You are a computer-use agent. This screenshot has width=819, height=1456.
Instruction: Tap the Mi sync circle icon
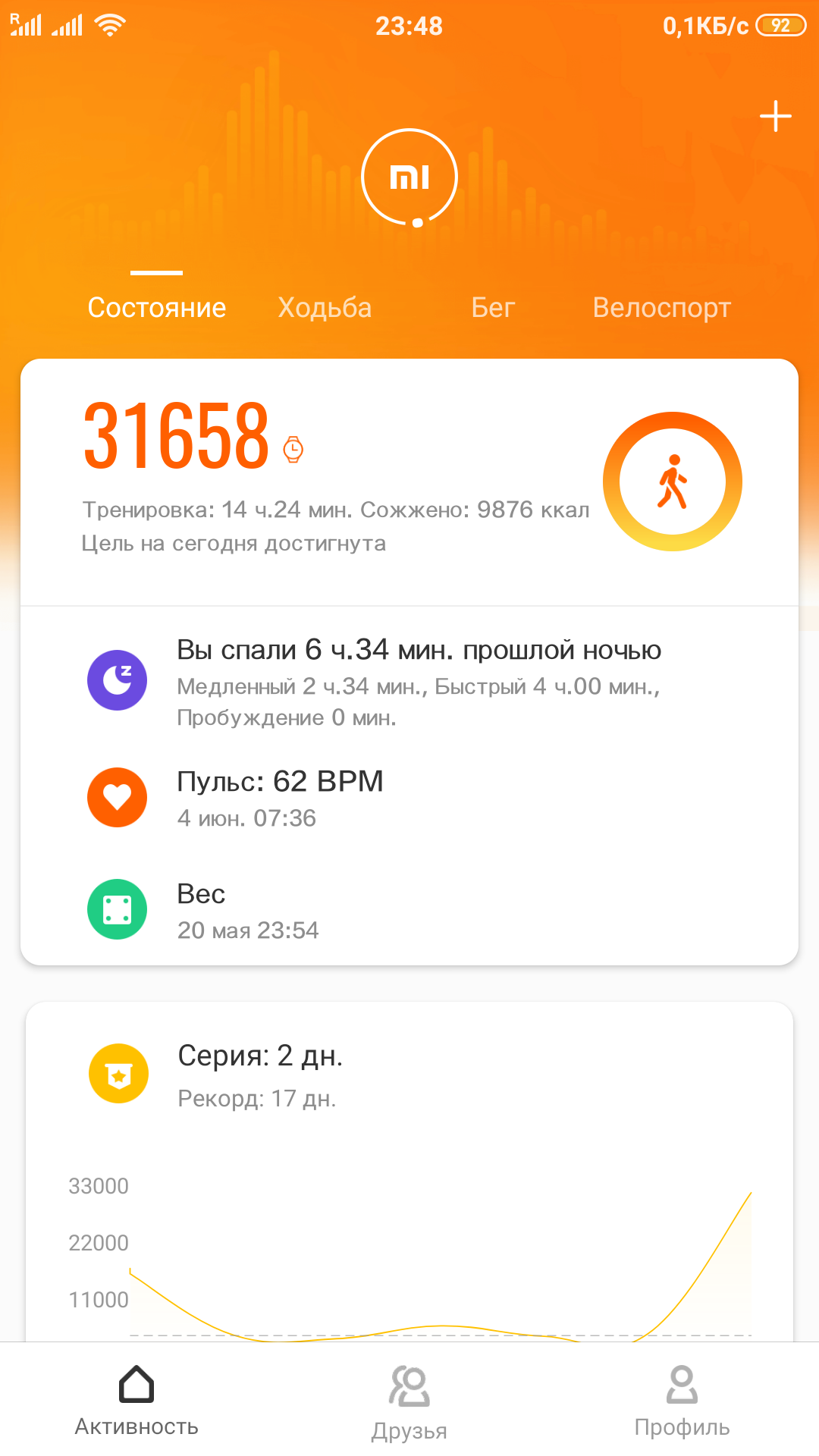click(x=409, y=177)
